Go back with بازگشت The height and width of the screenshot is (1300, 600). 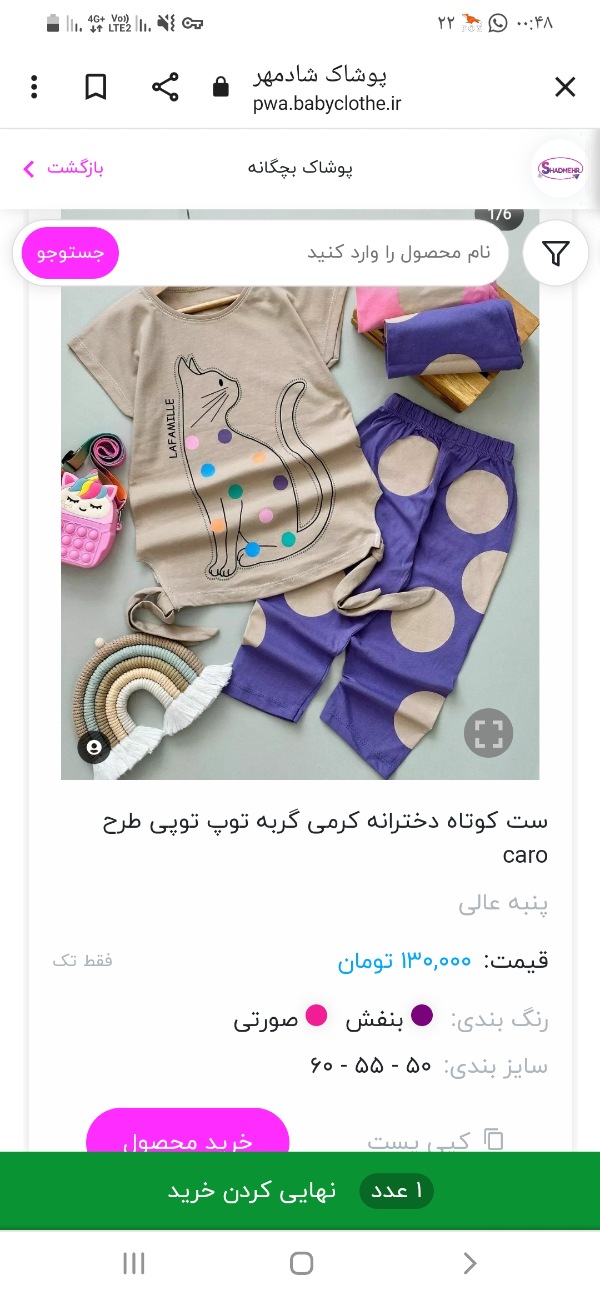coord(63,167)
